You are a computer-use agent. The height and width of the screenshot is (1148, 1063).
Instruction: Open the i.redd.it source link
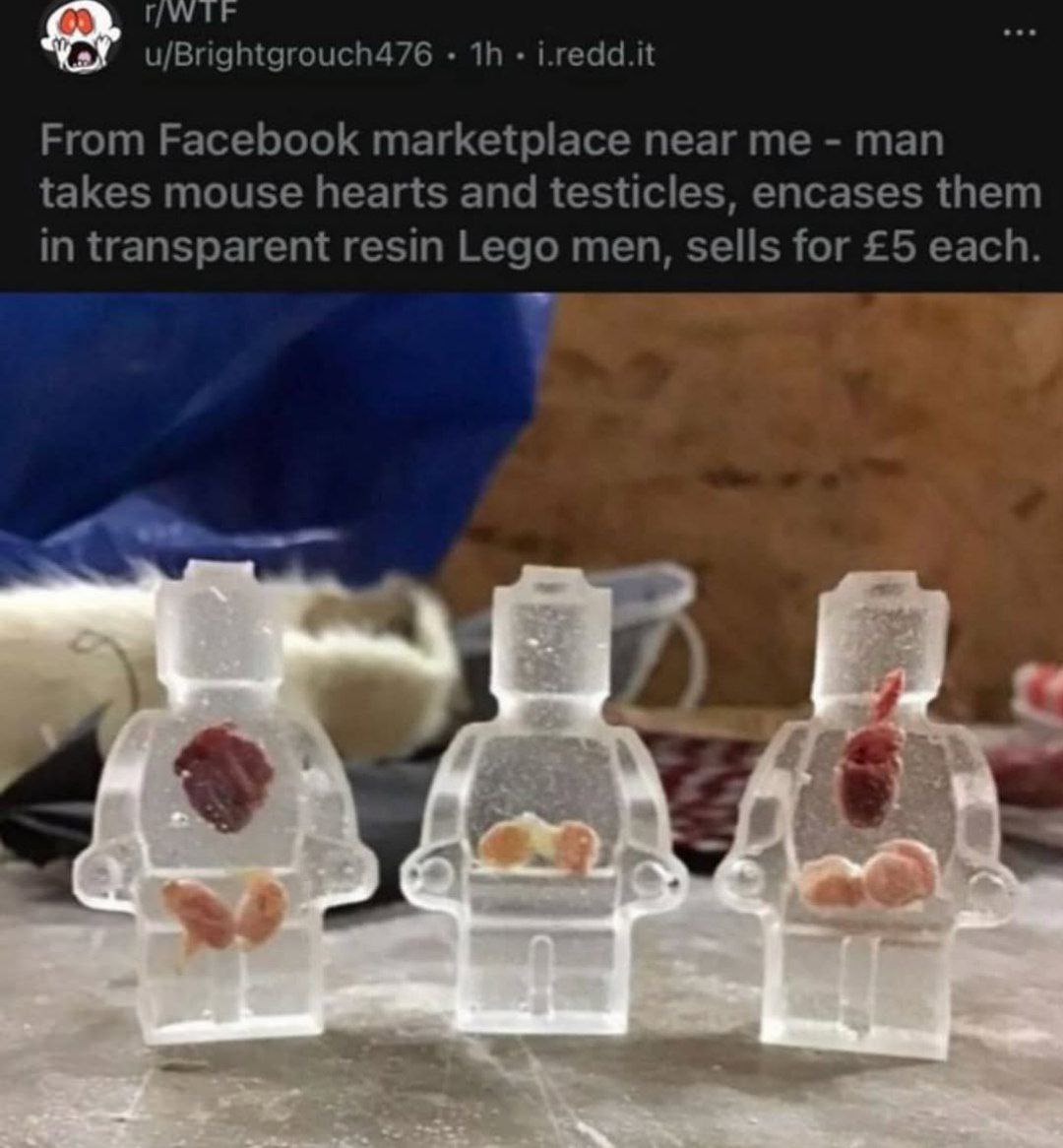(x=594, y=53)
